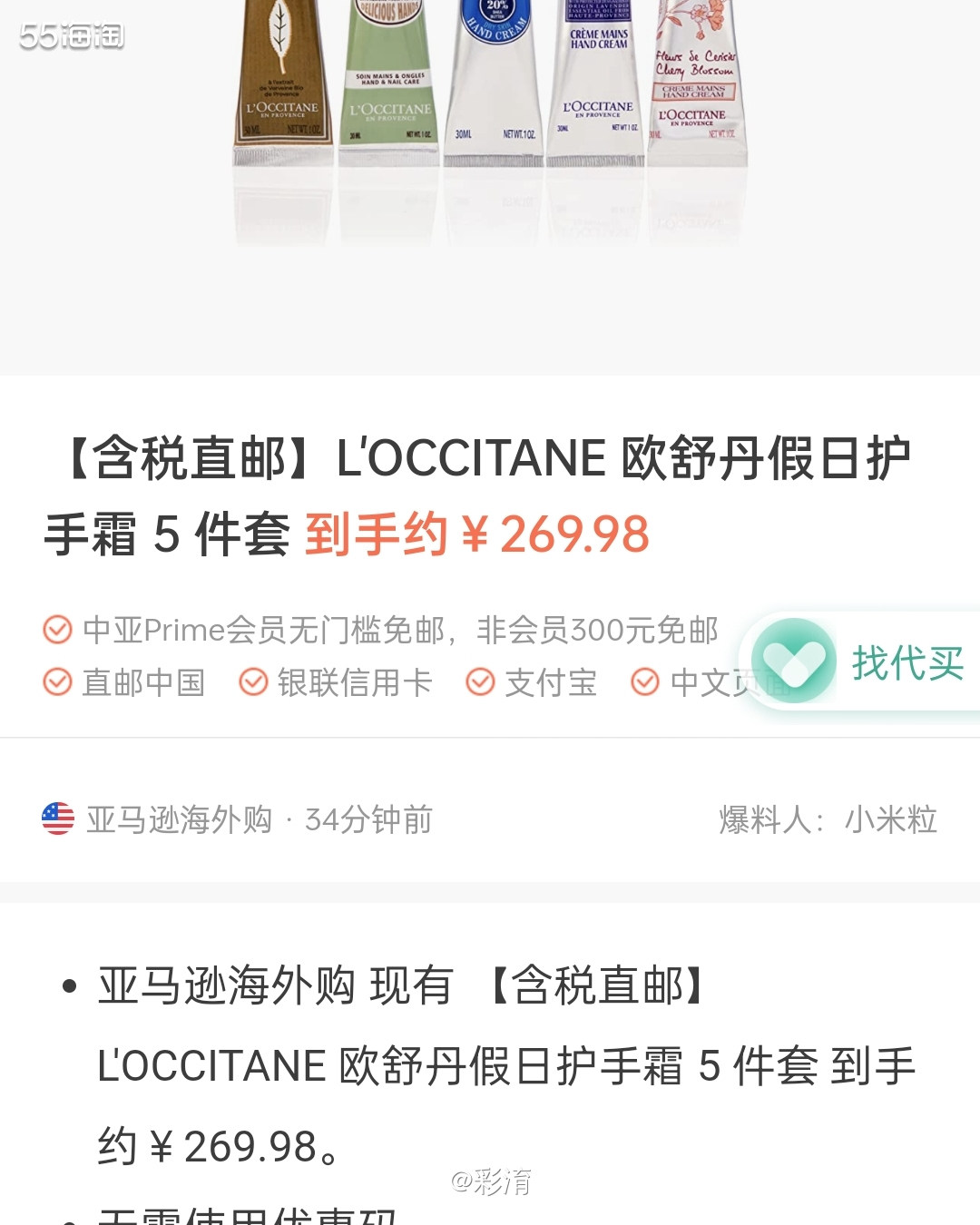Click the checkmark before 中亚Prime会员 text
Image resolution: width=980 pixels, height=1225 pixels.
58,630
